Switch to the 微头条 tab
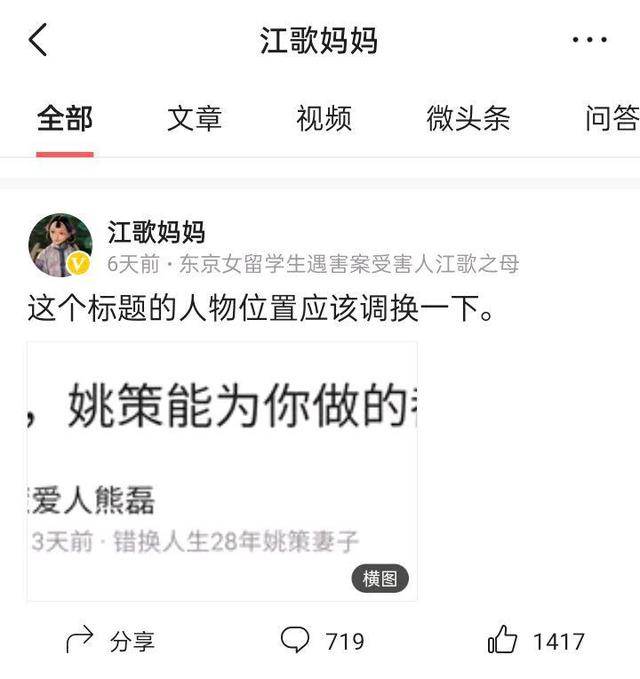This screenshot has height=679, width=640. point(468,119)
